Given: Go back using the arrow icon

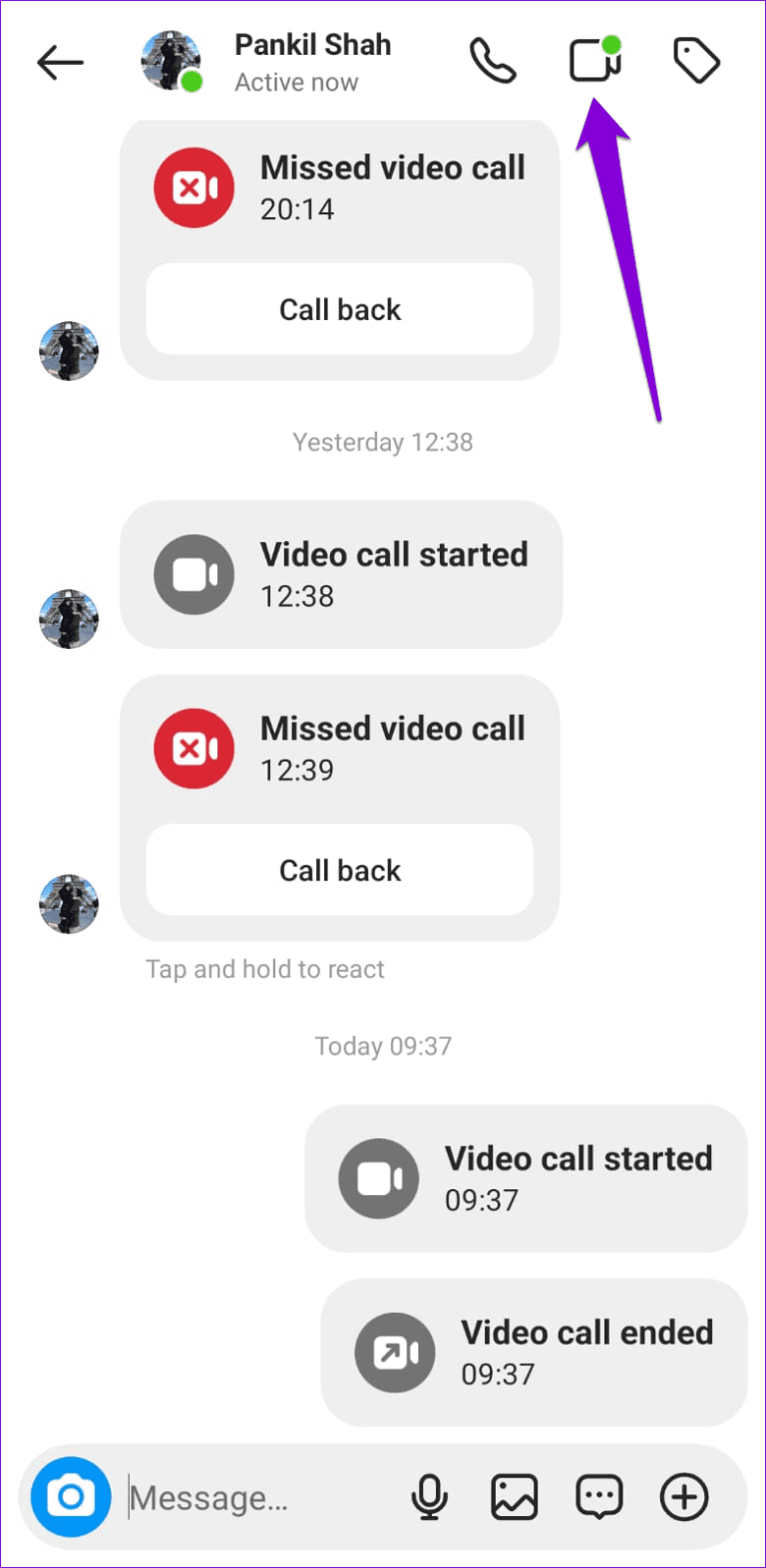Looking at the screenshot, I should pyautogui.click(x=60, y=62).
